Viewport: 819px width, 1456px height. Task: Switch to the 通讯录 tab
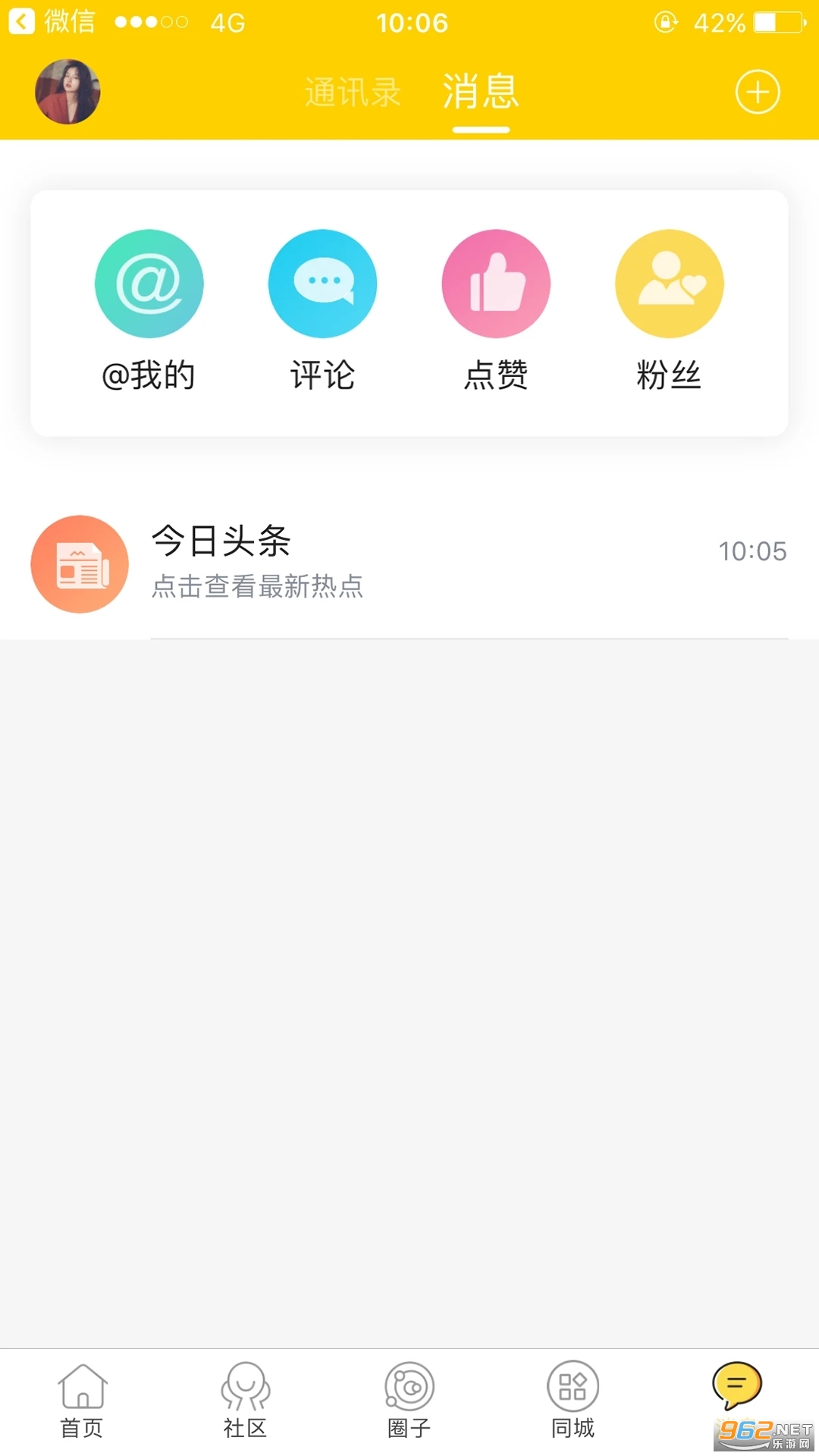(x=353, y=93)
